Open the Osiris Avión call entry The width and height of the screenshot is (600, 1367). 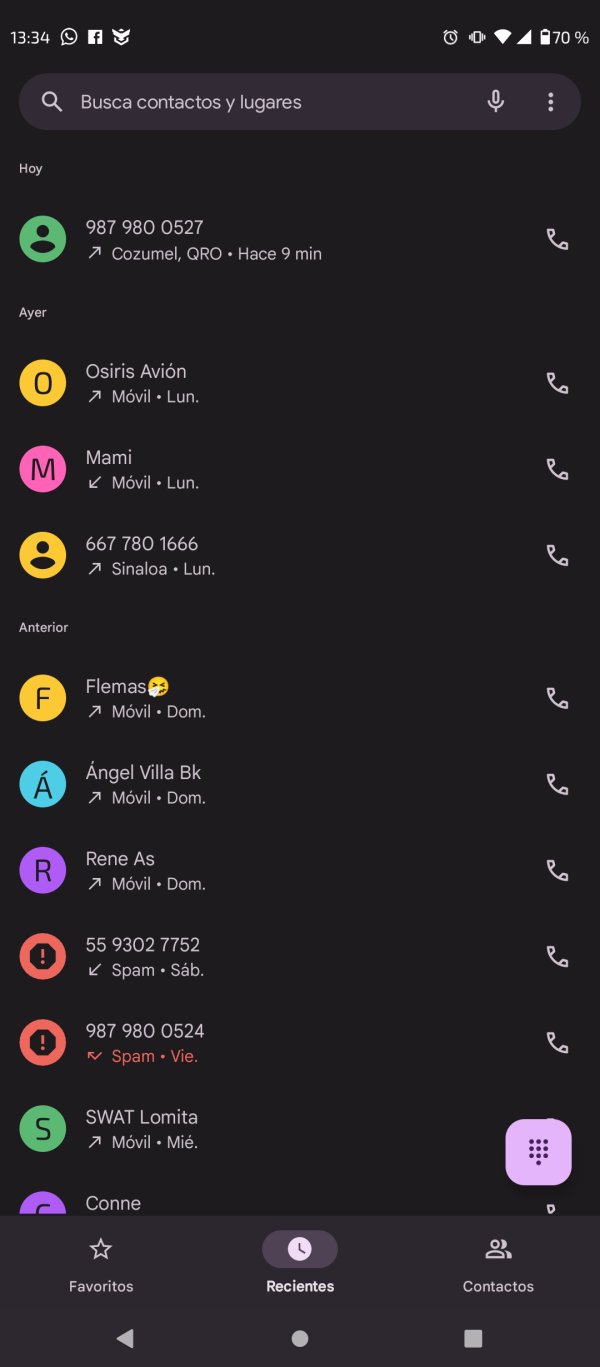click(300, 383)
